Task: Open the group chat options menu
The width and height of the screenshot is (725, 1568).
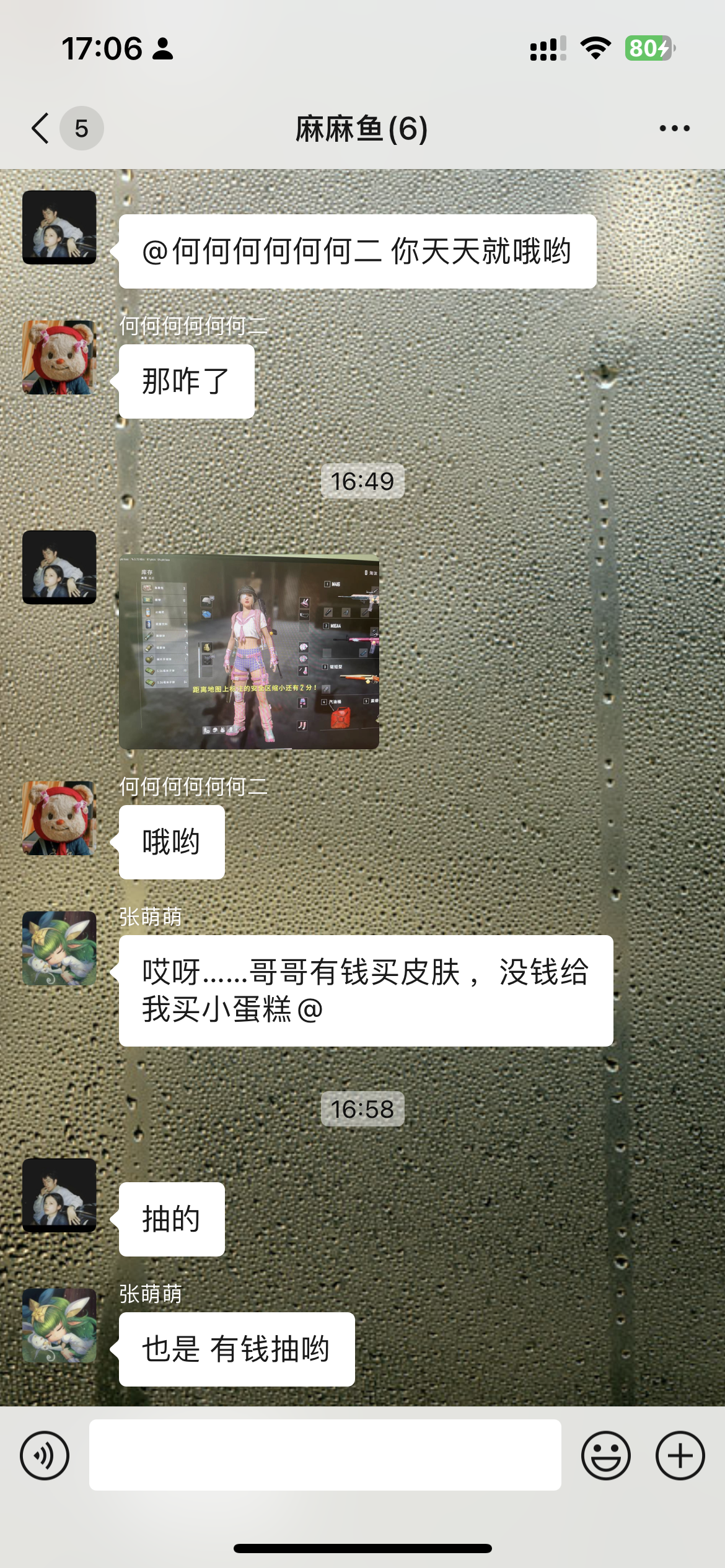Action: point(674,128)
